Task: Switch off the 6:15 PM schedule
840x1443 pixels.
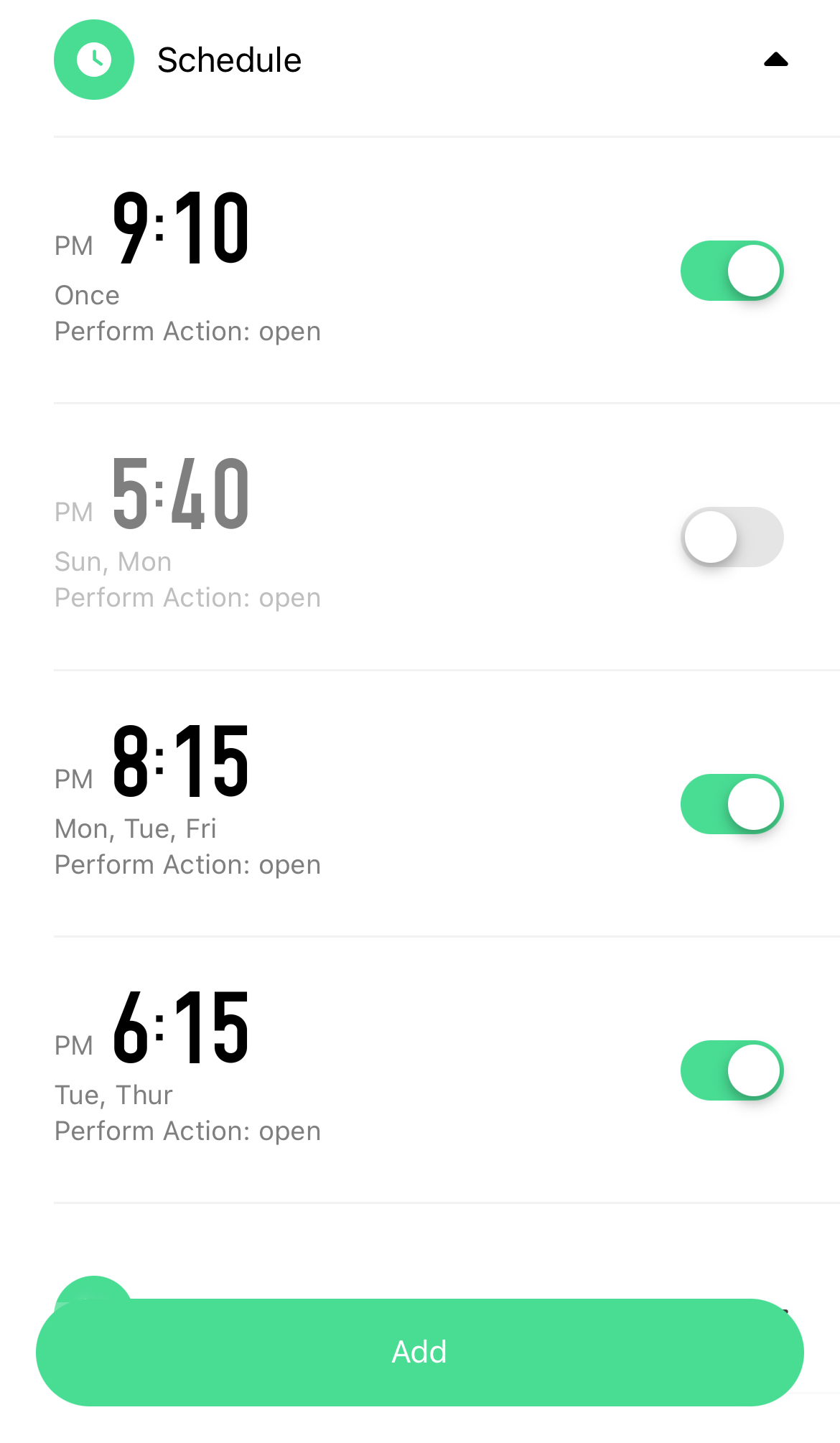Action: point(732,1070)
